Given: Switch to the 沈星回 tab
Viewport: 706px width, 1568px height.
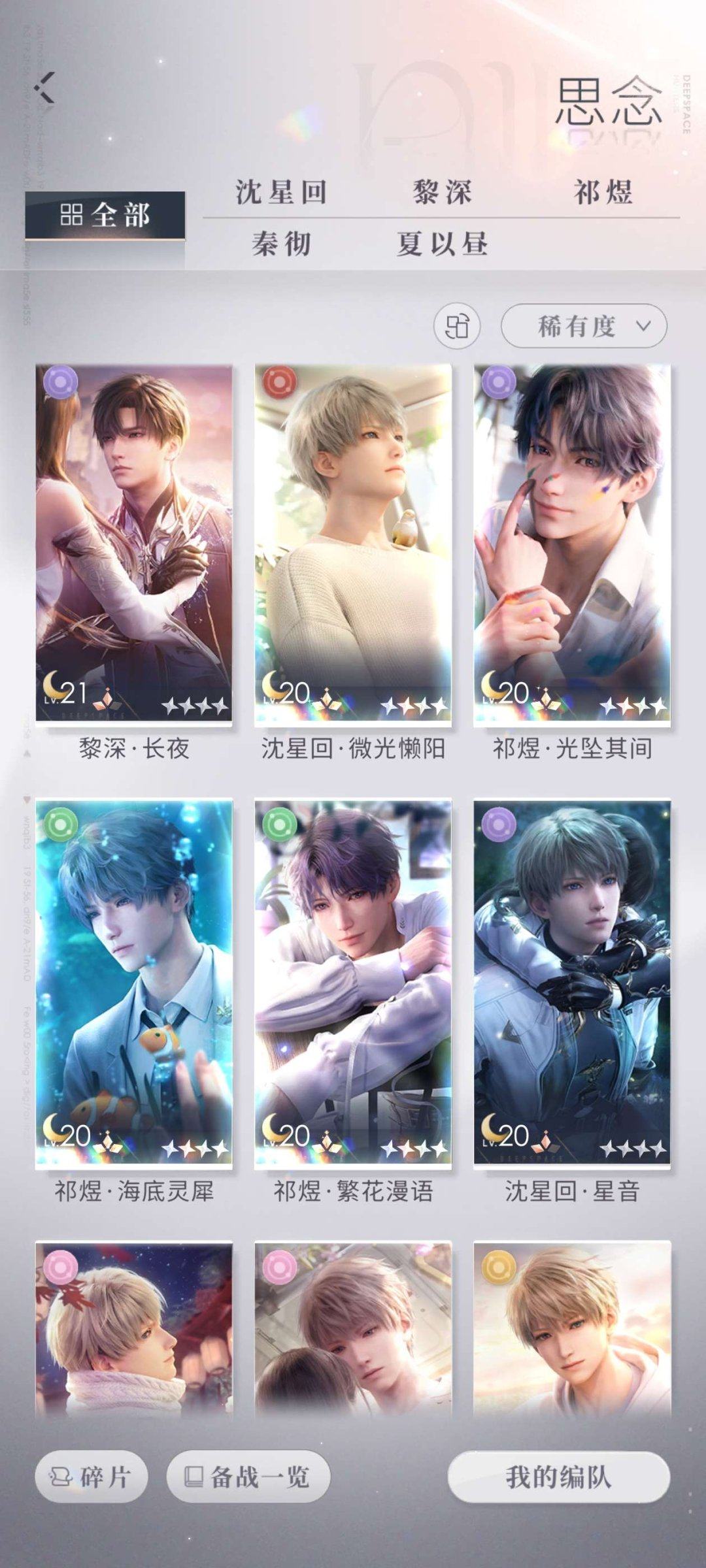Looking at the screenshot, I should pos(281,192).
